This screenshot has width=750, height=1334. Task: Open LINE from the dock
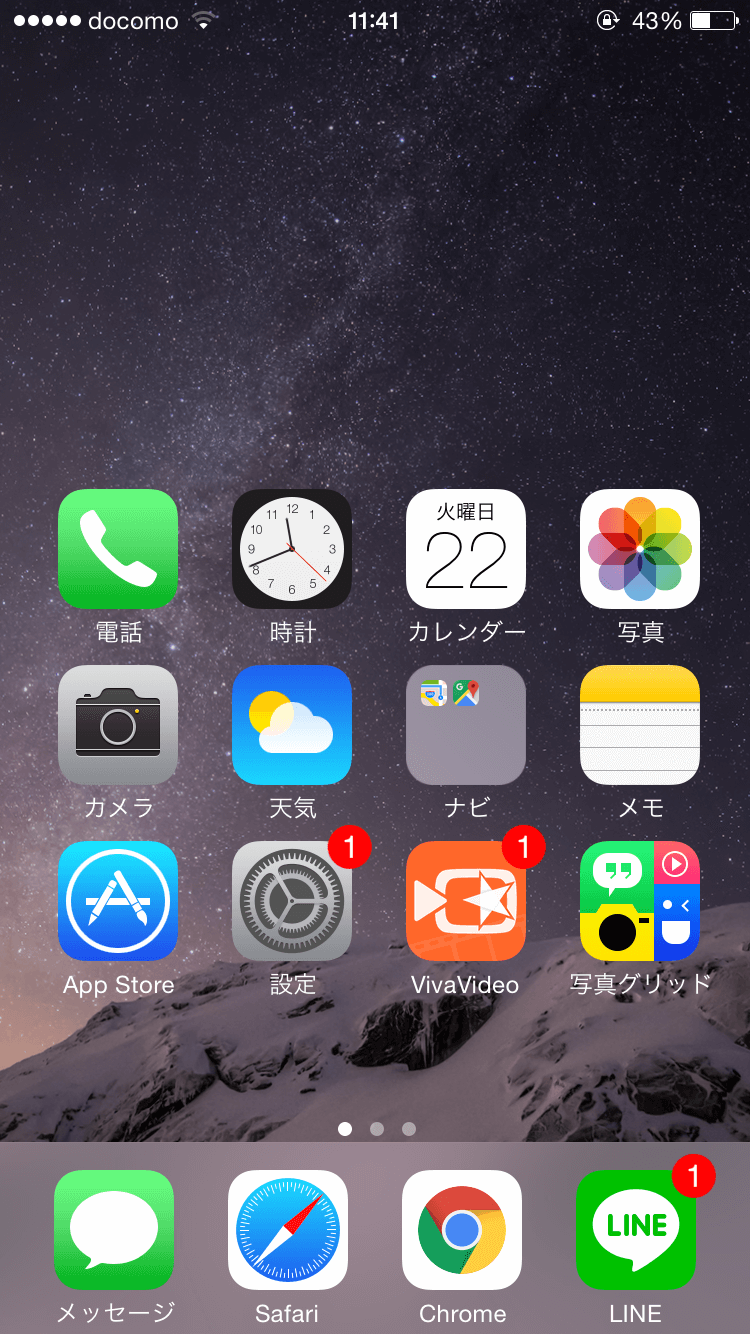pos(636,1230)
